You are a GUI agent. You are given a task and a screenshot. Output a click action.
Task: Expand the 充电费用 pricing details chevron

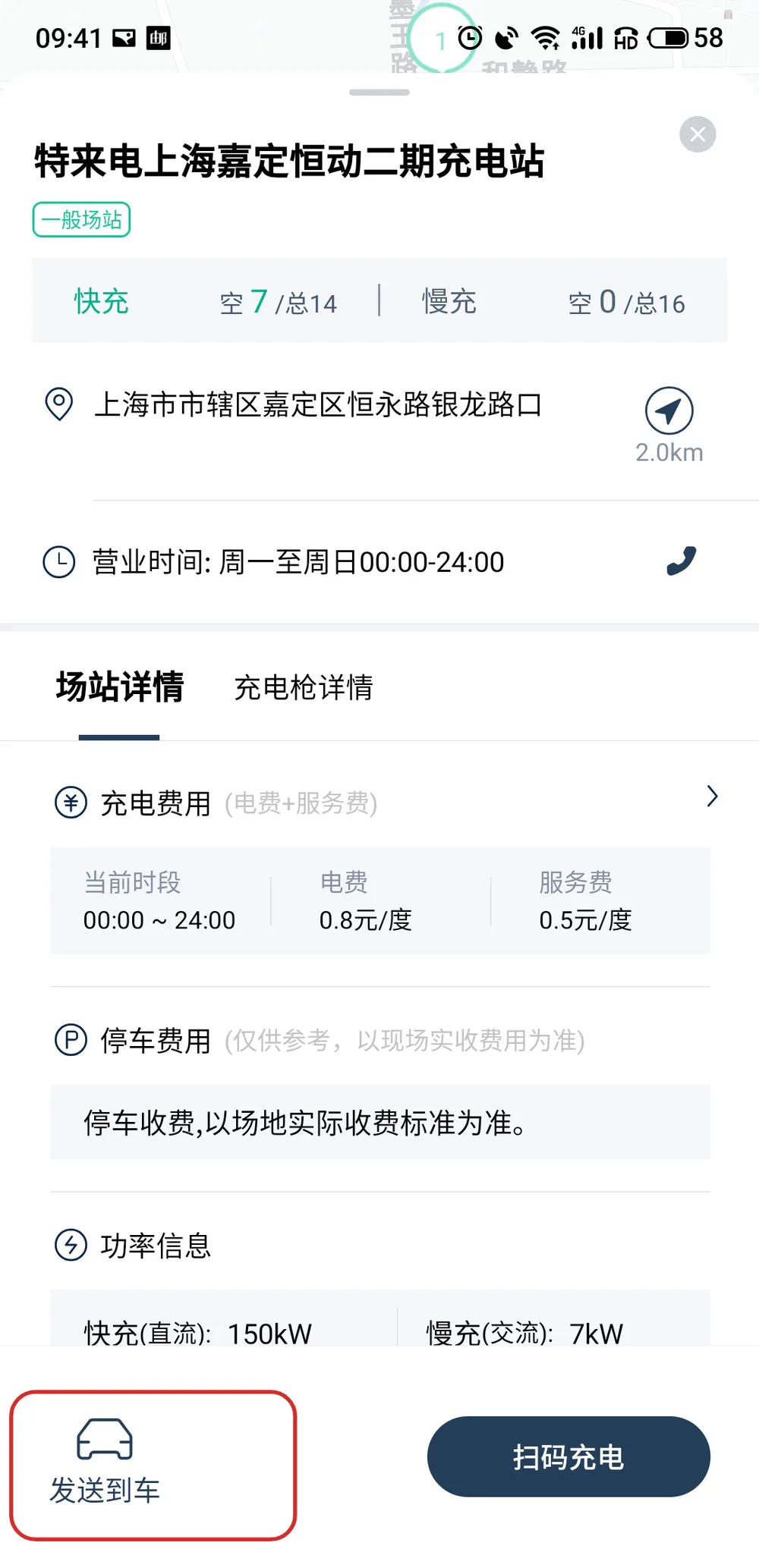712,797
